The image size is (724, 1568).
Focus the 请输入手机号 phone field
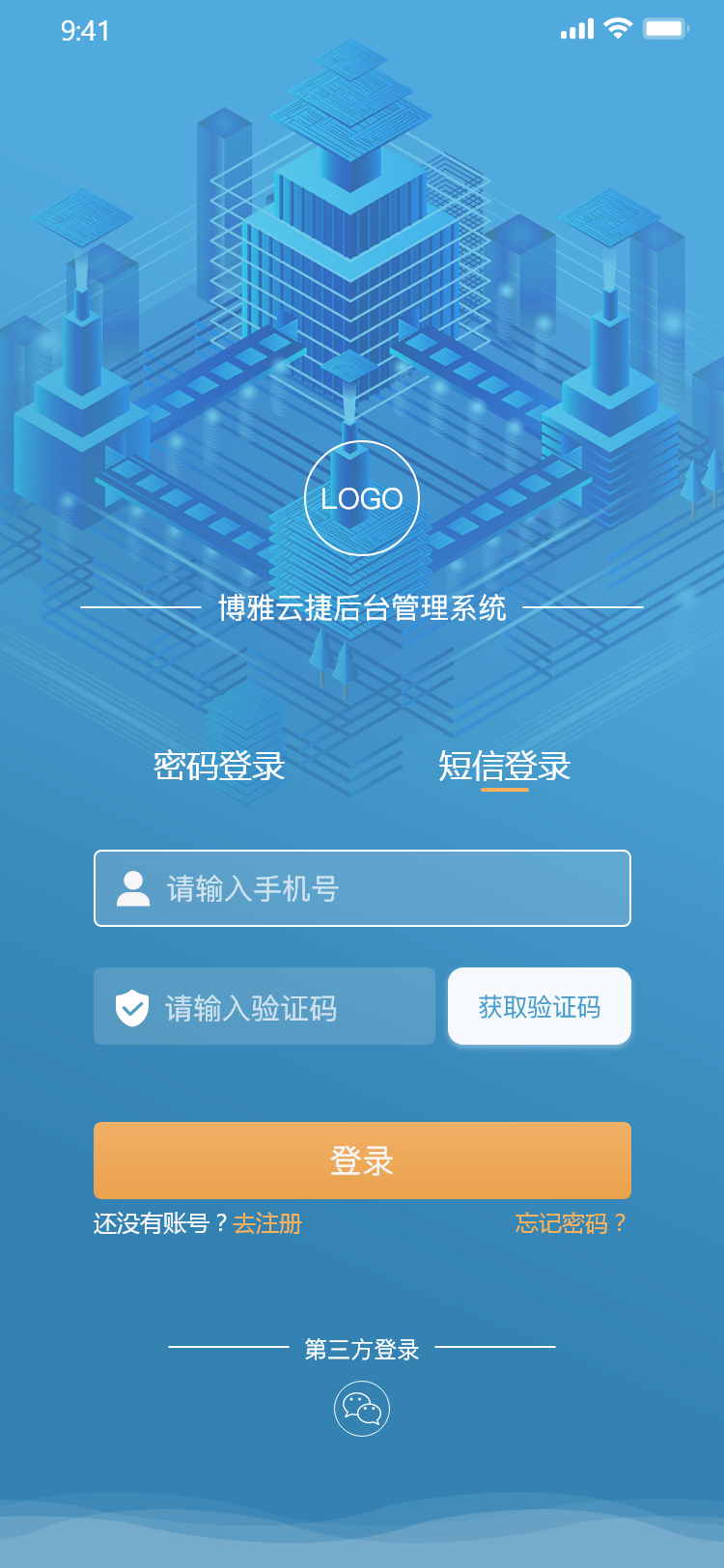pos(362,888)
